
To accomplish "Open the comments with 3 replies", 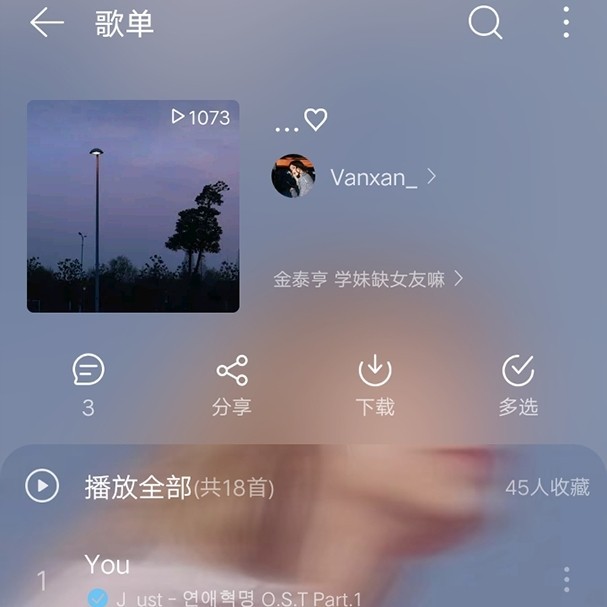I will [x=88, y=384].
